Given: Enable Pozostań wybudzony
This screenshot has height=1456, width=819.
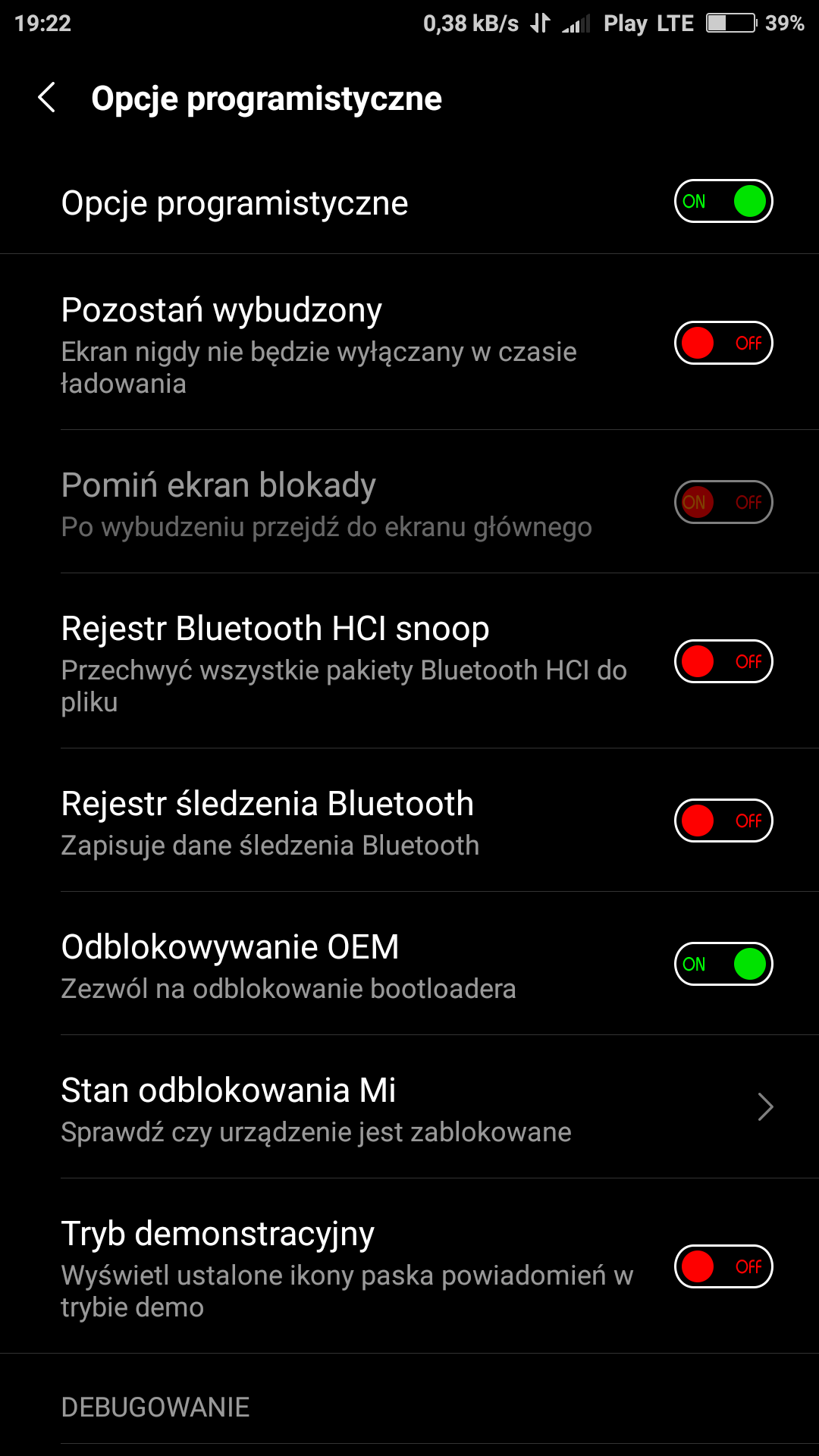Looking at the screenshot, I should [723, 344].
